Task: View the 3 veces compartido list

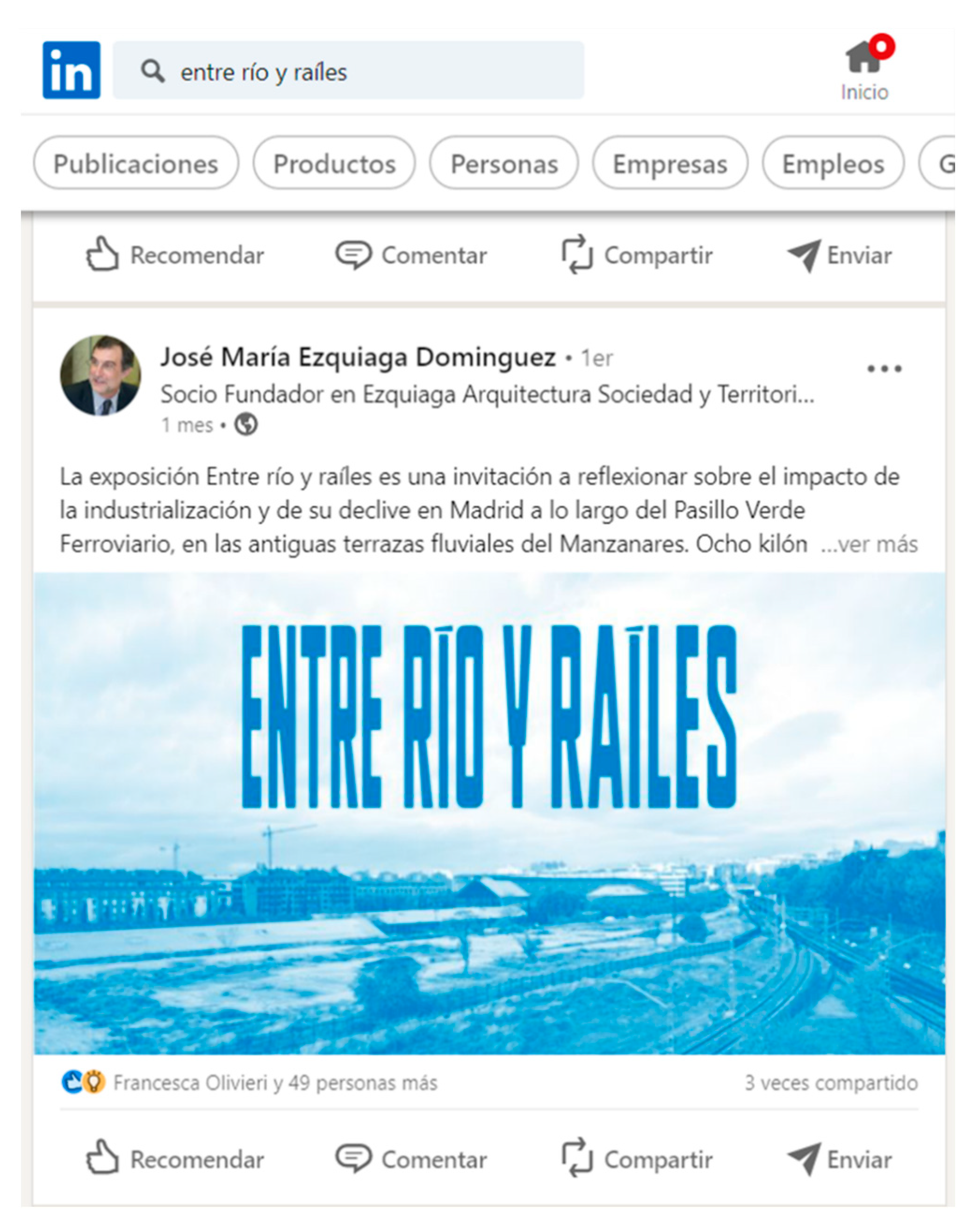Action: [x=831, y=1082]
